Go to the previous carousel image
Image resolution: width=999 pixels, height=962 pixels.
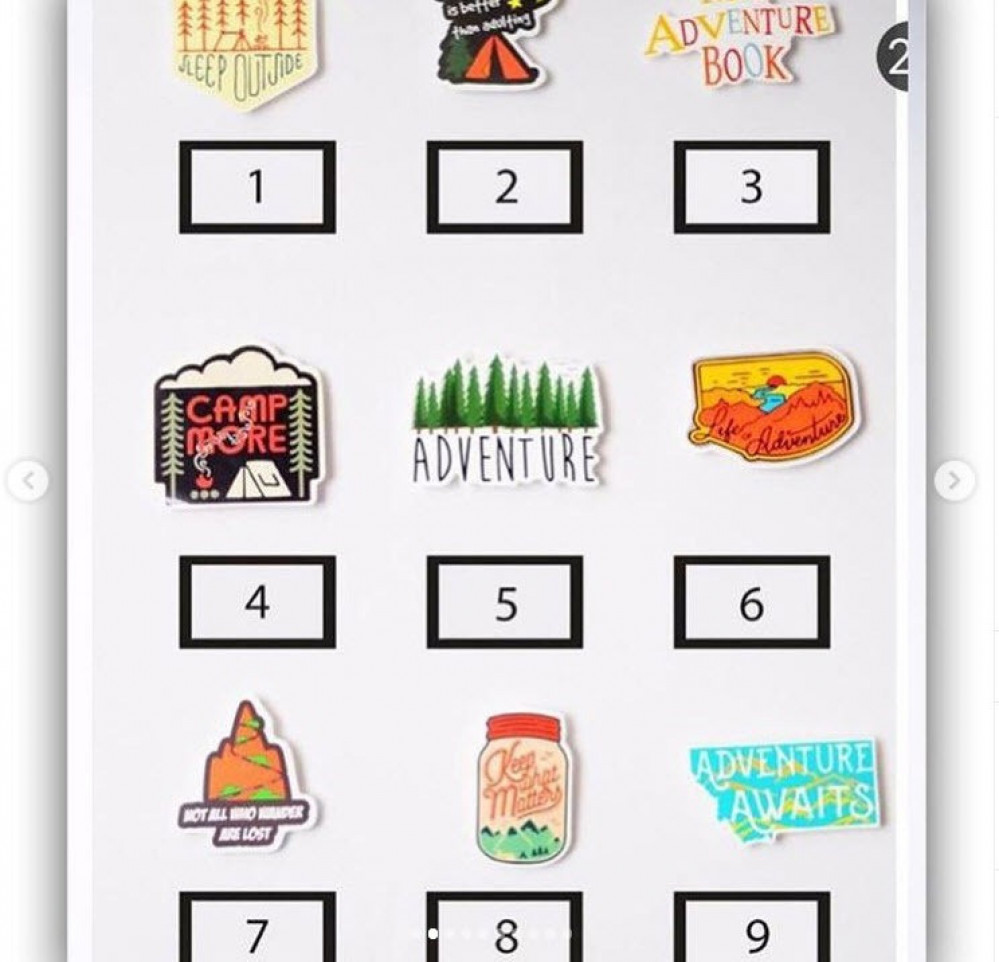tap(28, 481)
